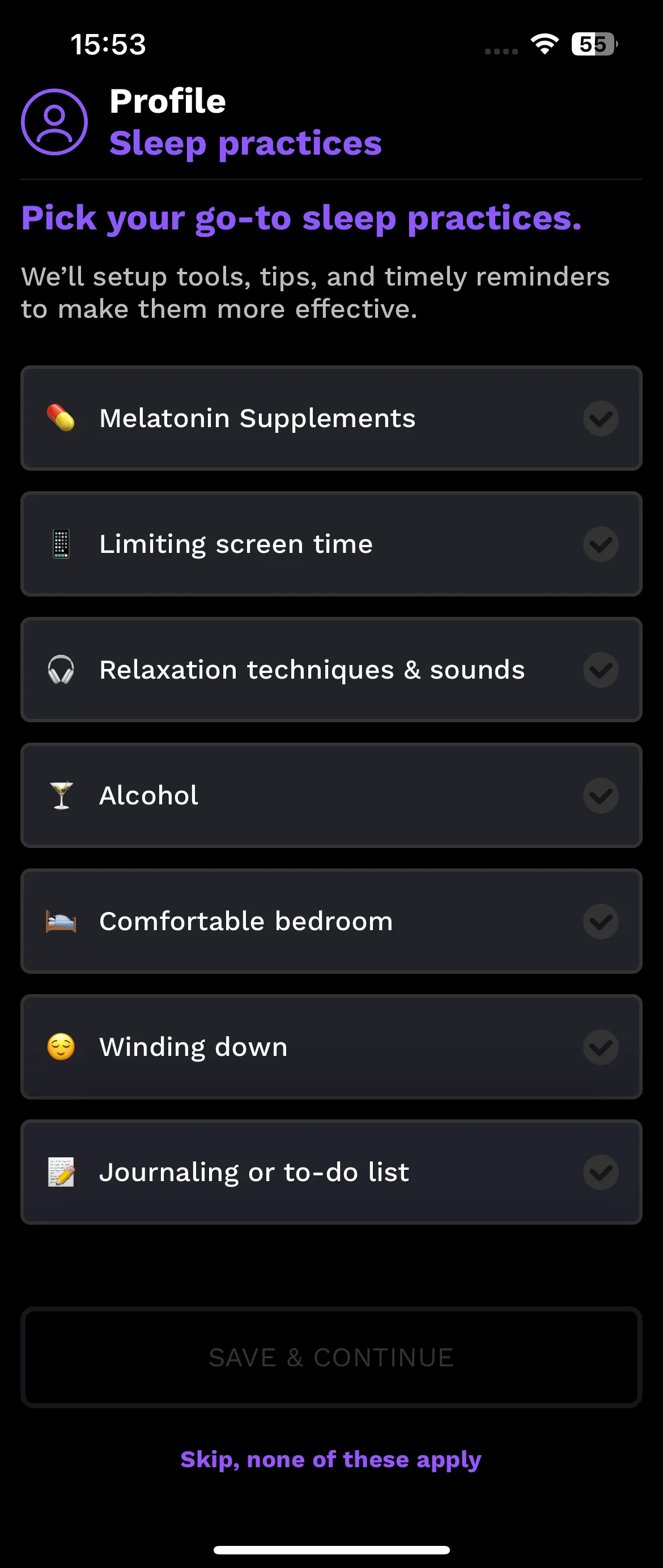663x1568 pixels.
Task: Select the Comfortable bedroom option
Action: [x=331, y=921]
